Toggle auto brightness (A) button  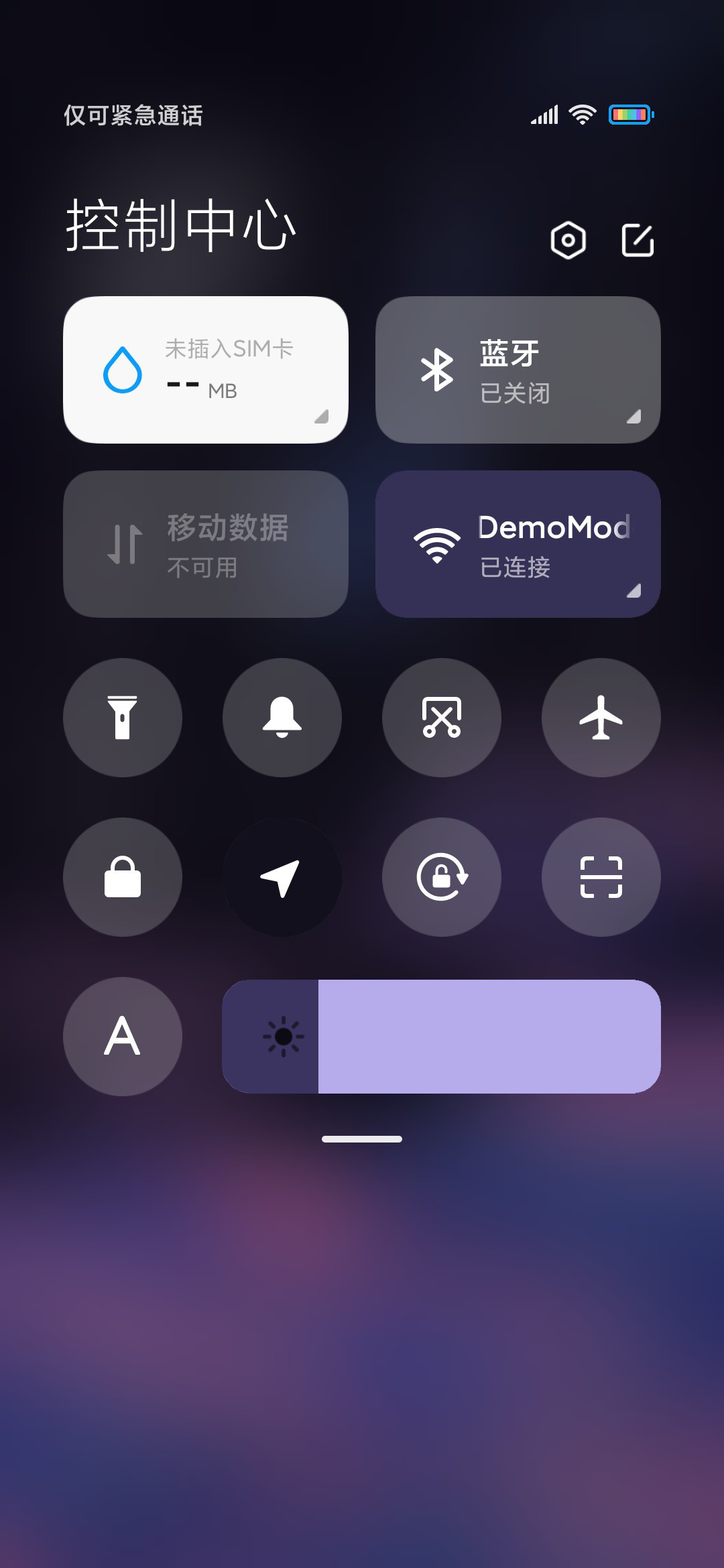(123, 1037)
